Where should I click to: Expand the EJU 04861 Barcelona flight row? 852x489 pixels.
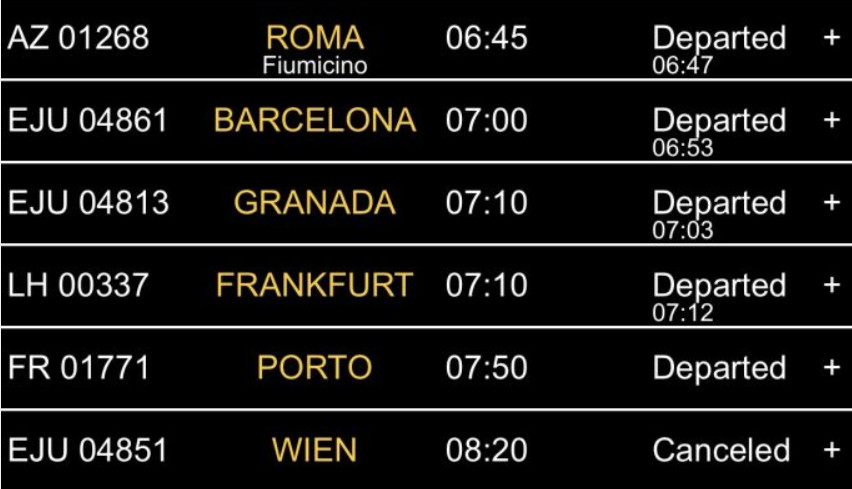click(831, 120)
